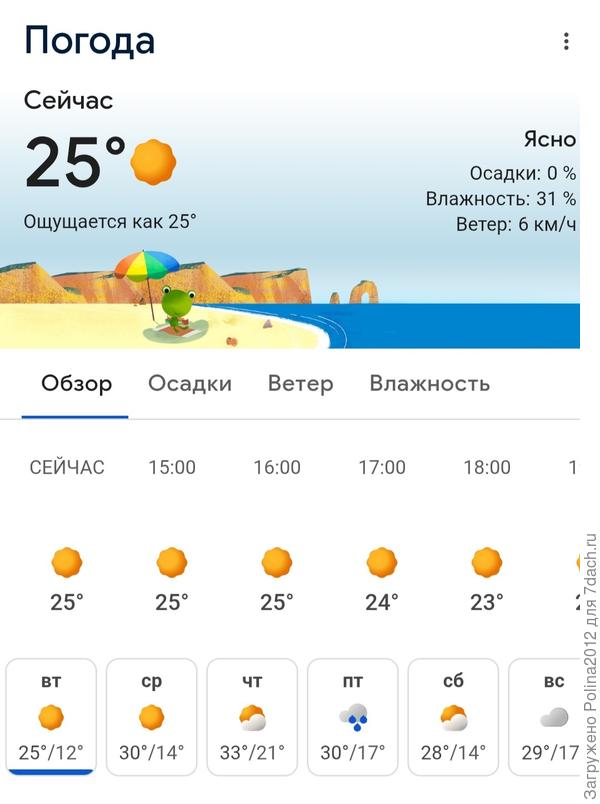Switch to the Осадки tab

coord(190,384)
